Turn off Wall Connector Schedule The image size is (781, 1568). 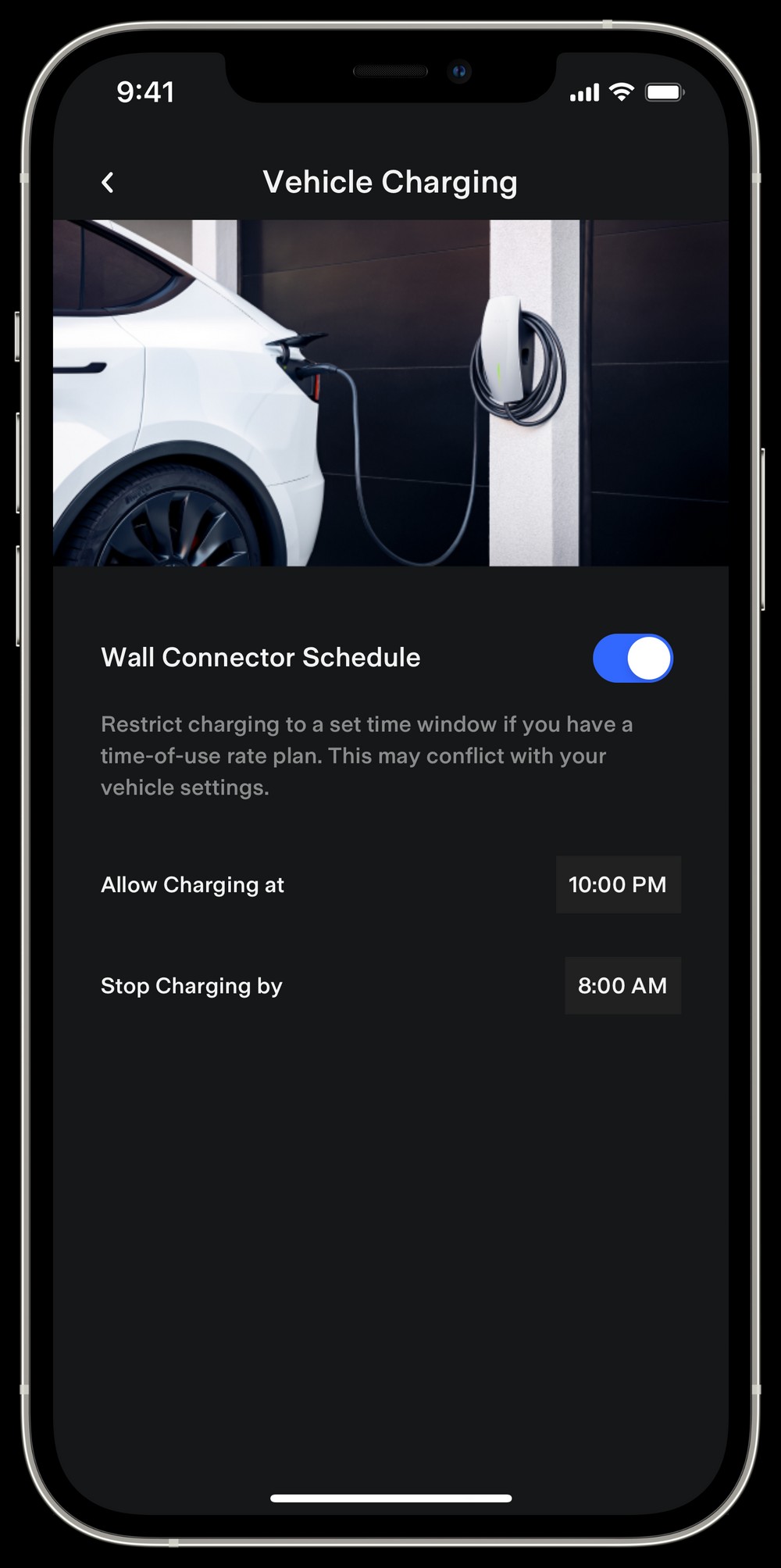click(x=633, y=658)
